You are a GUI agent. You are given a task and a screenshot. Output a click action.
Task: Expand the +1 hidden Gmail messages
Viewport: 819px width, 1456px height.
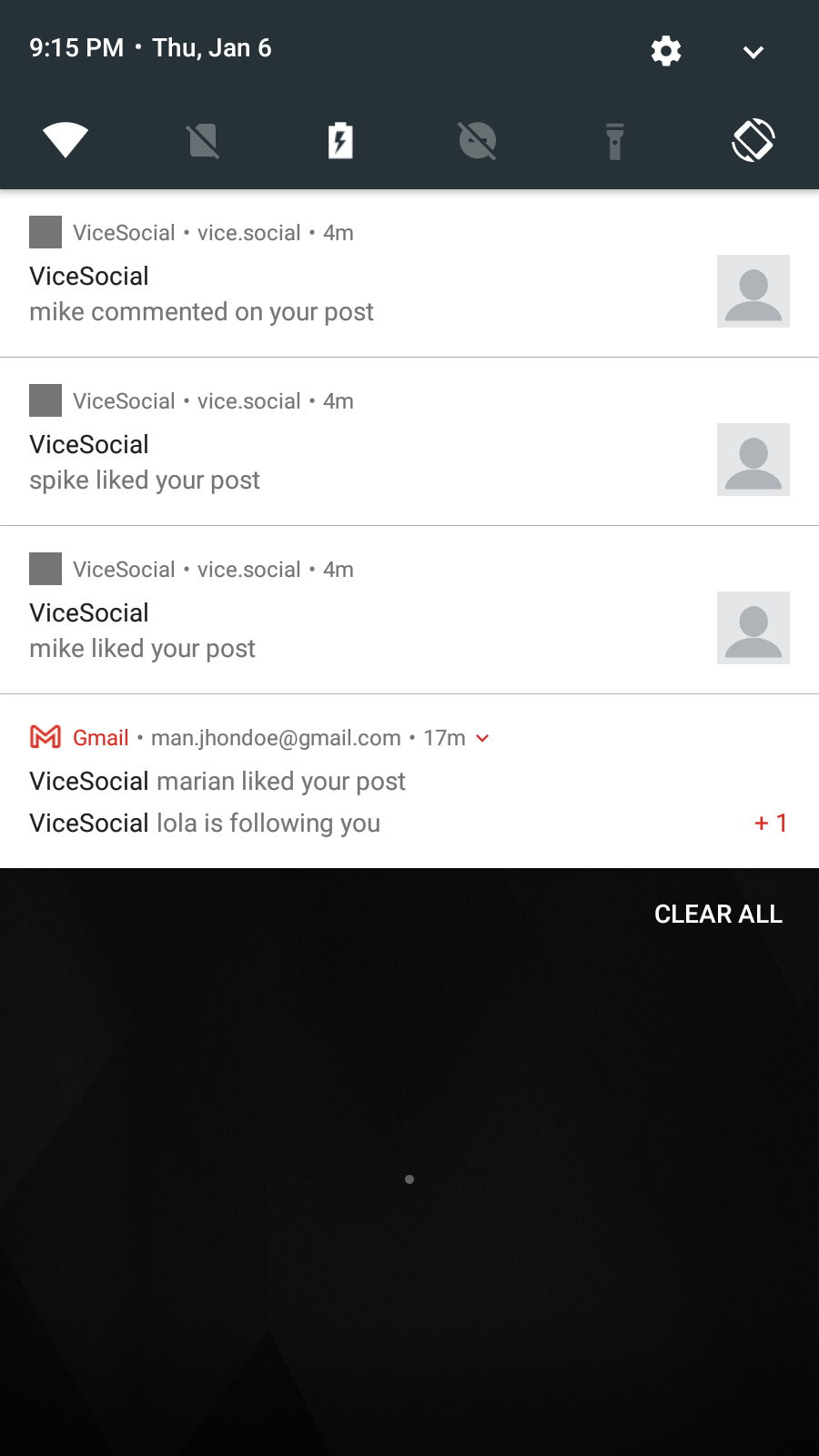[770, 823]
